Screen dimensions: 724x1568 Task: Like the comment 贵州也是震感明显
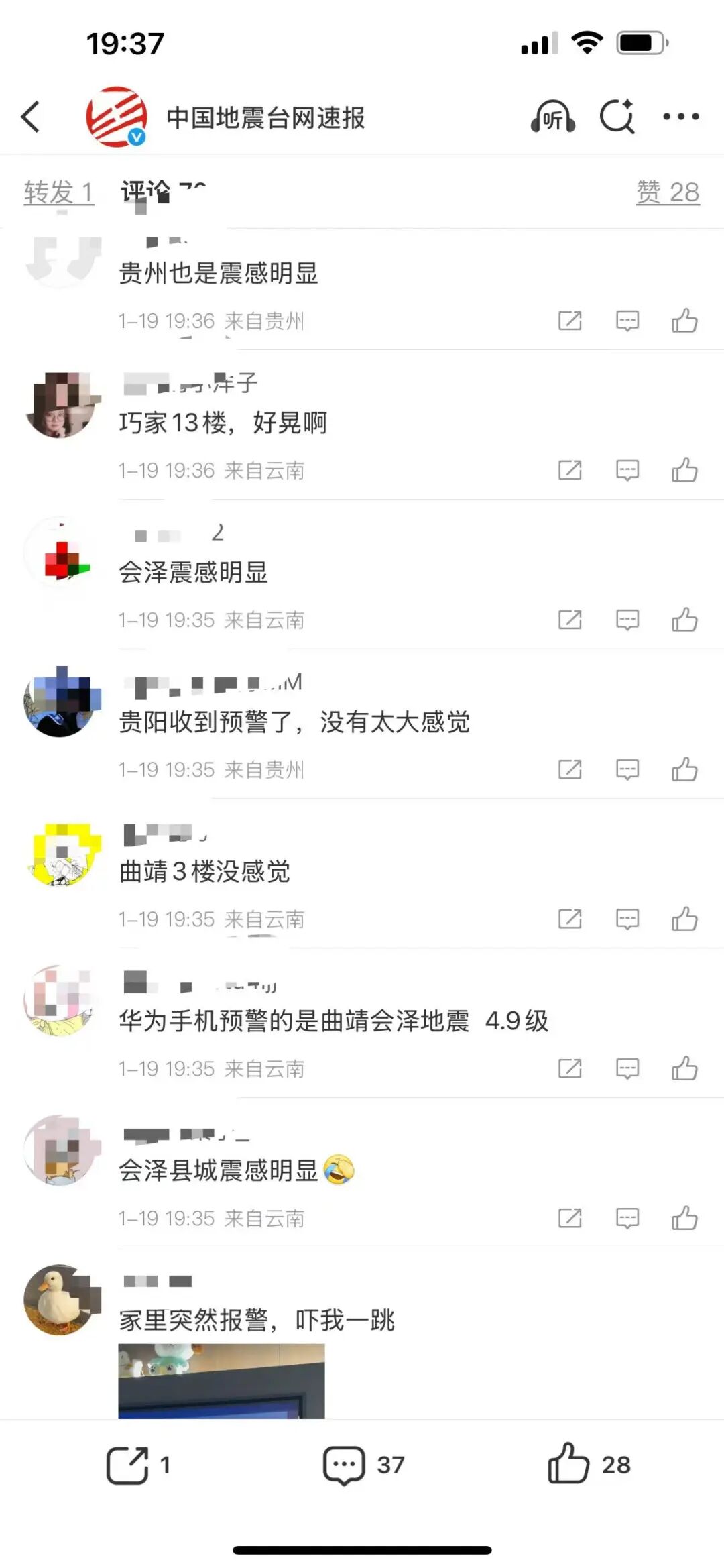[684, 321]
